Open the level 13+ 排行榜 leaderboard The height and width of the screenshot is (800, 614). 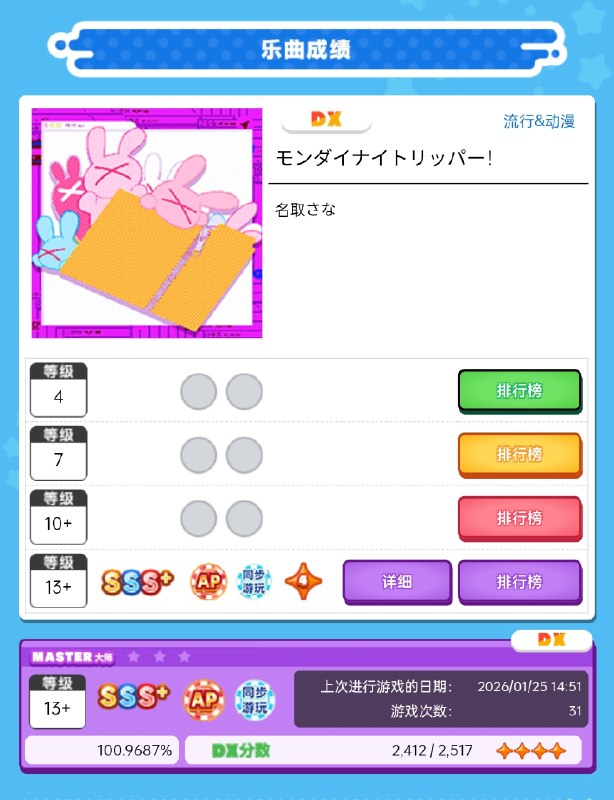(x=519, y=581)
